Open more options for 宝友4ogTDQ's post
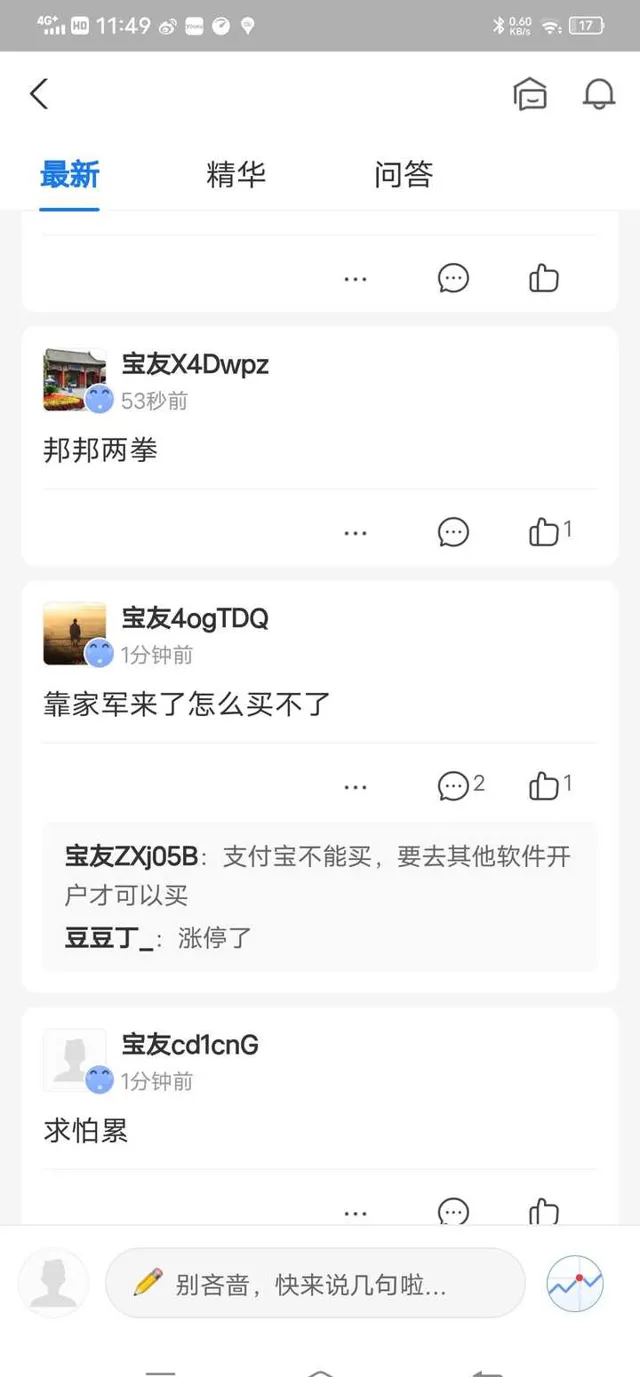640x1377 pixels. pos(355,787)
